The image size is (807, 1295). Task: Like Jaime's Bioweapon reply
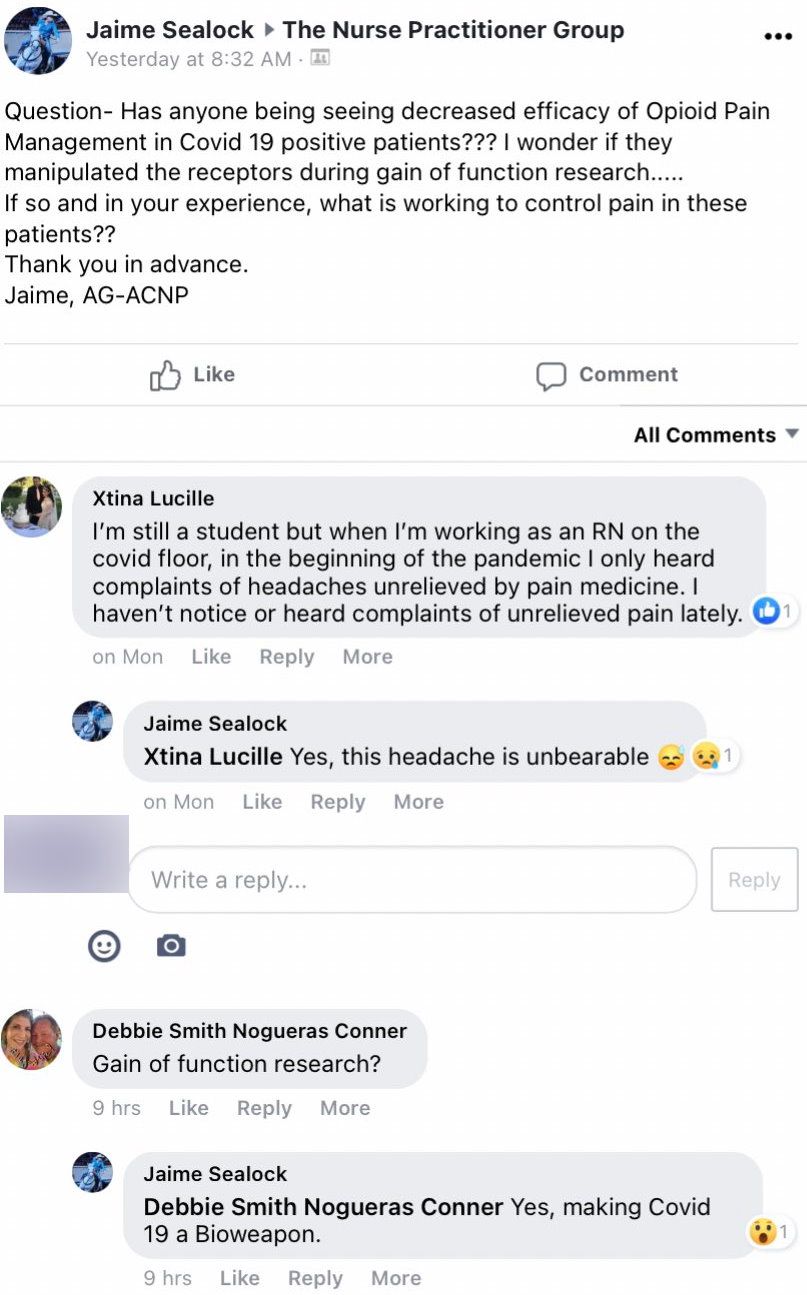point(239,1278)
